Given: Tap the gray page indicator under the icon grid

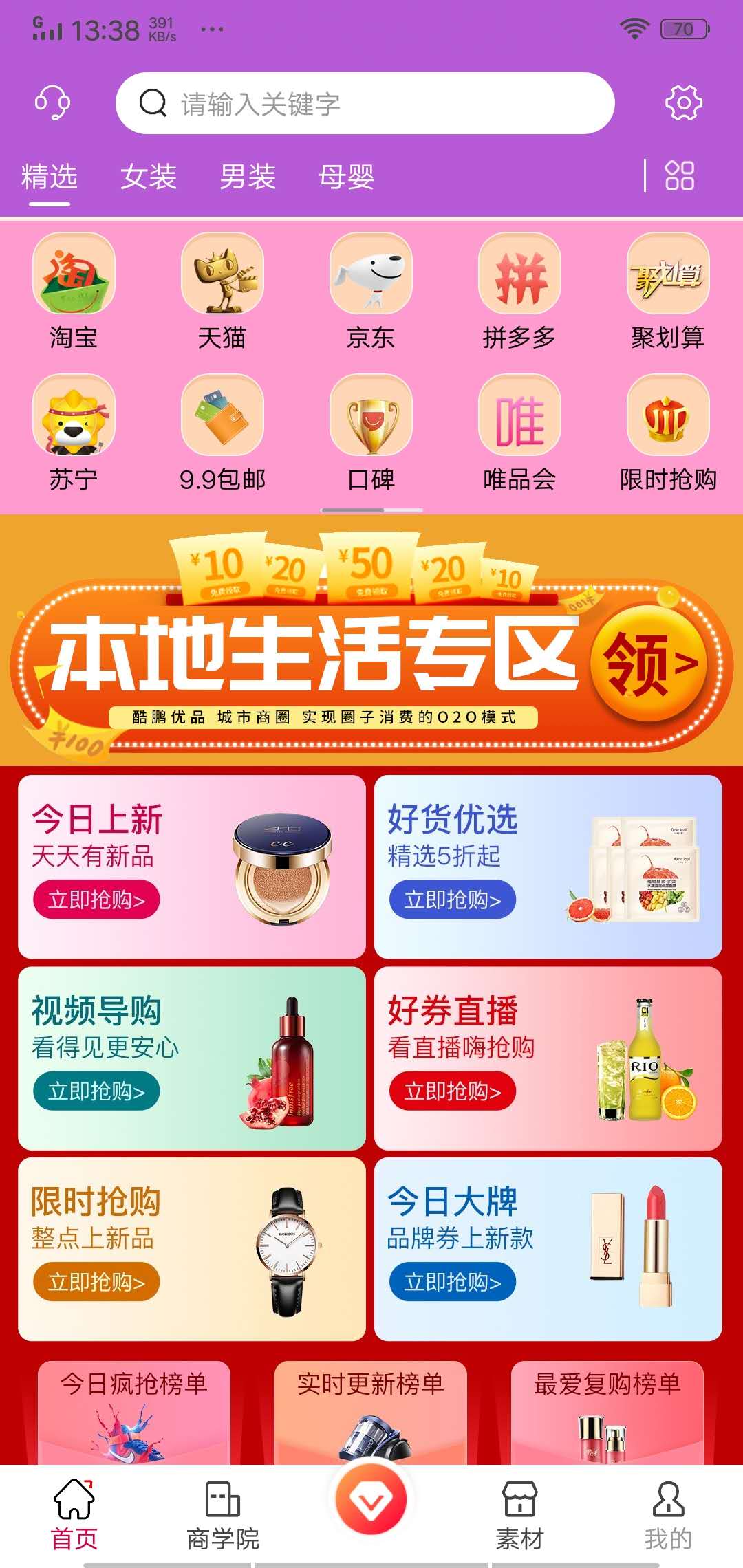Looking at the screenshot, I should [x=371, y=510].
